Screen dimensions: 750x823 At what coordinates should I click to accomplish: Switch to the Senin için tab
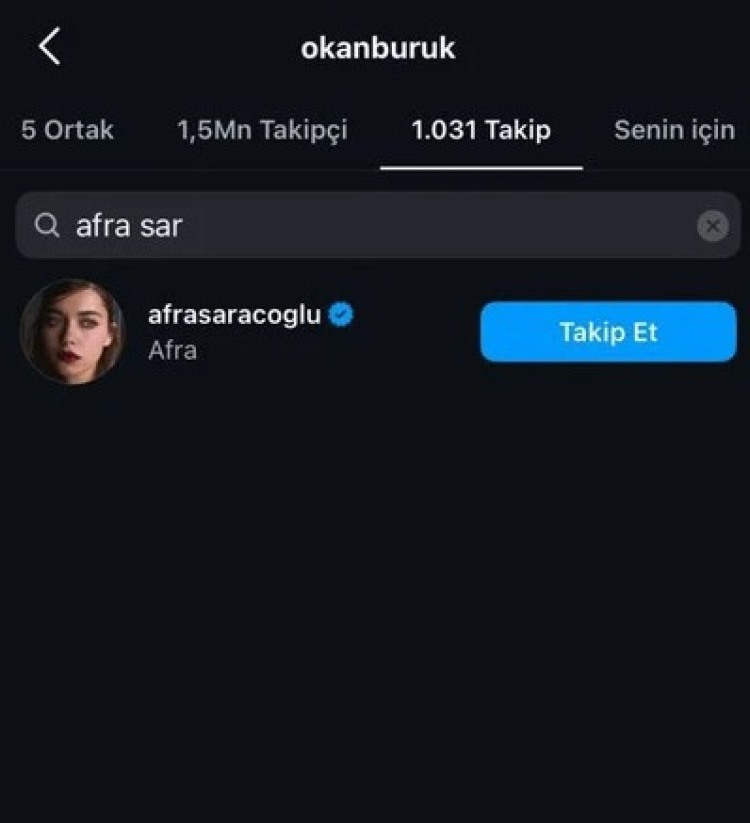(x=674, y=130)
